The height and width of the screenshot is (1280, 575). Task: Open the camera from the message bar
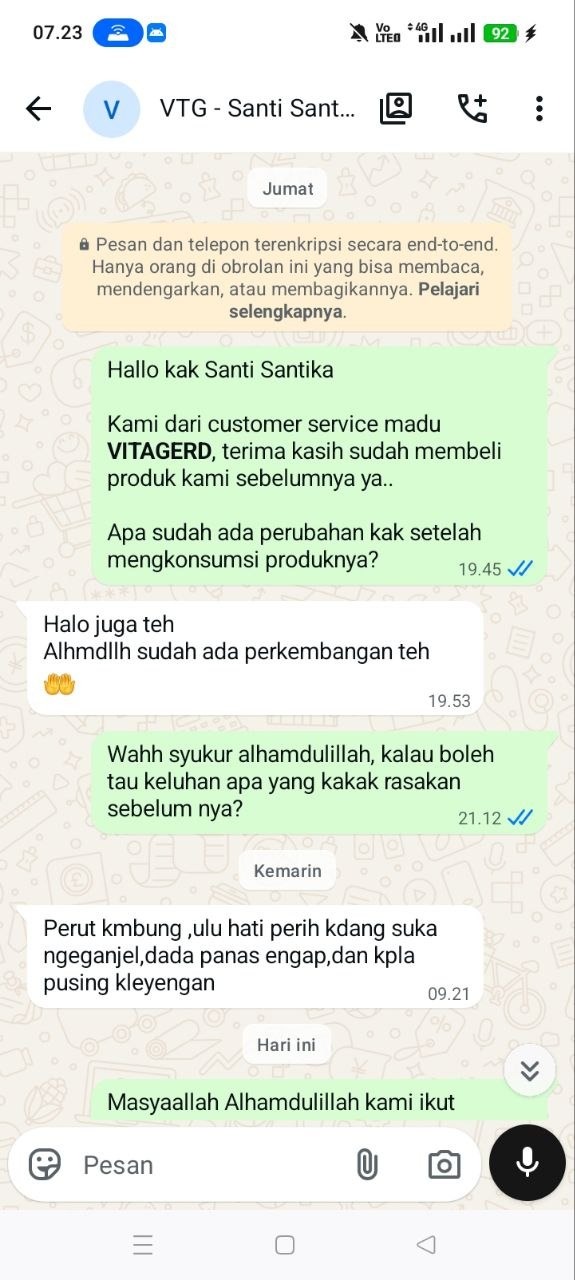(x=444, y=1164)
